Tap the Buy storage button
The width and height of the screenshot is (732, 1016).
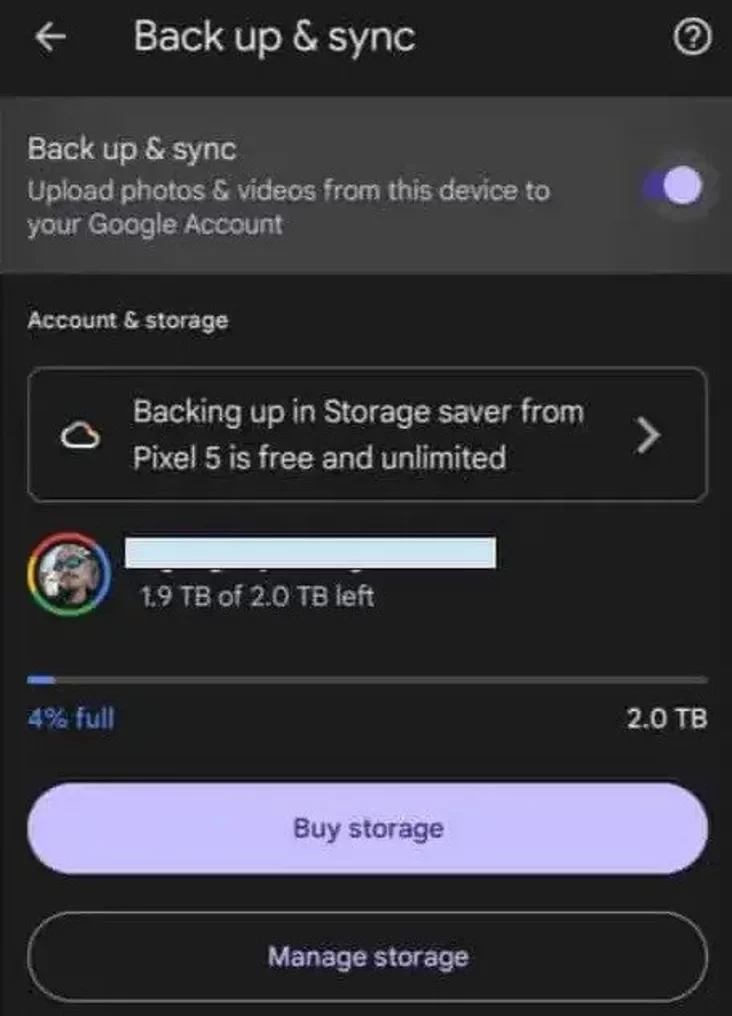[x=366, y=828]
